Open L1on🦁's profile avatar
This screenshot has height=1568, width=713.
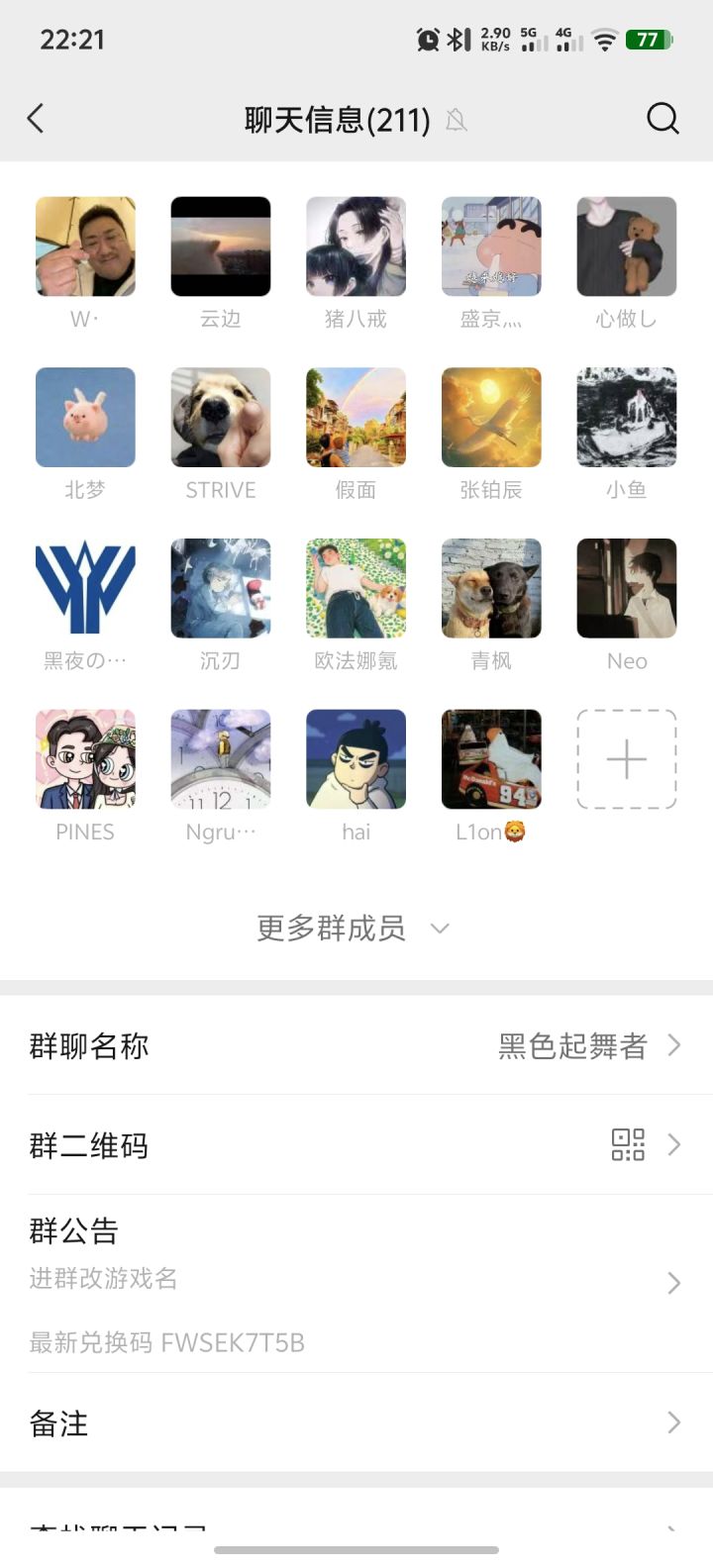pyautogui.click(x=490, y=759)
